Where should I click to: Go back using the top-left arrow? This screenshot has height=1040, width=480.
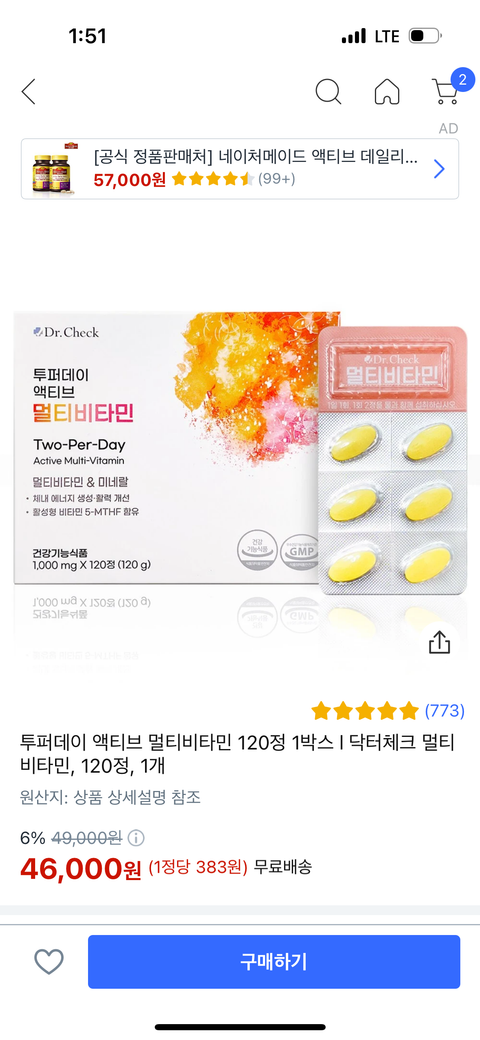(x=29, y=92)
